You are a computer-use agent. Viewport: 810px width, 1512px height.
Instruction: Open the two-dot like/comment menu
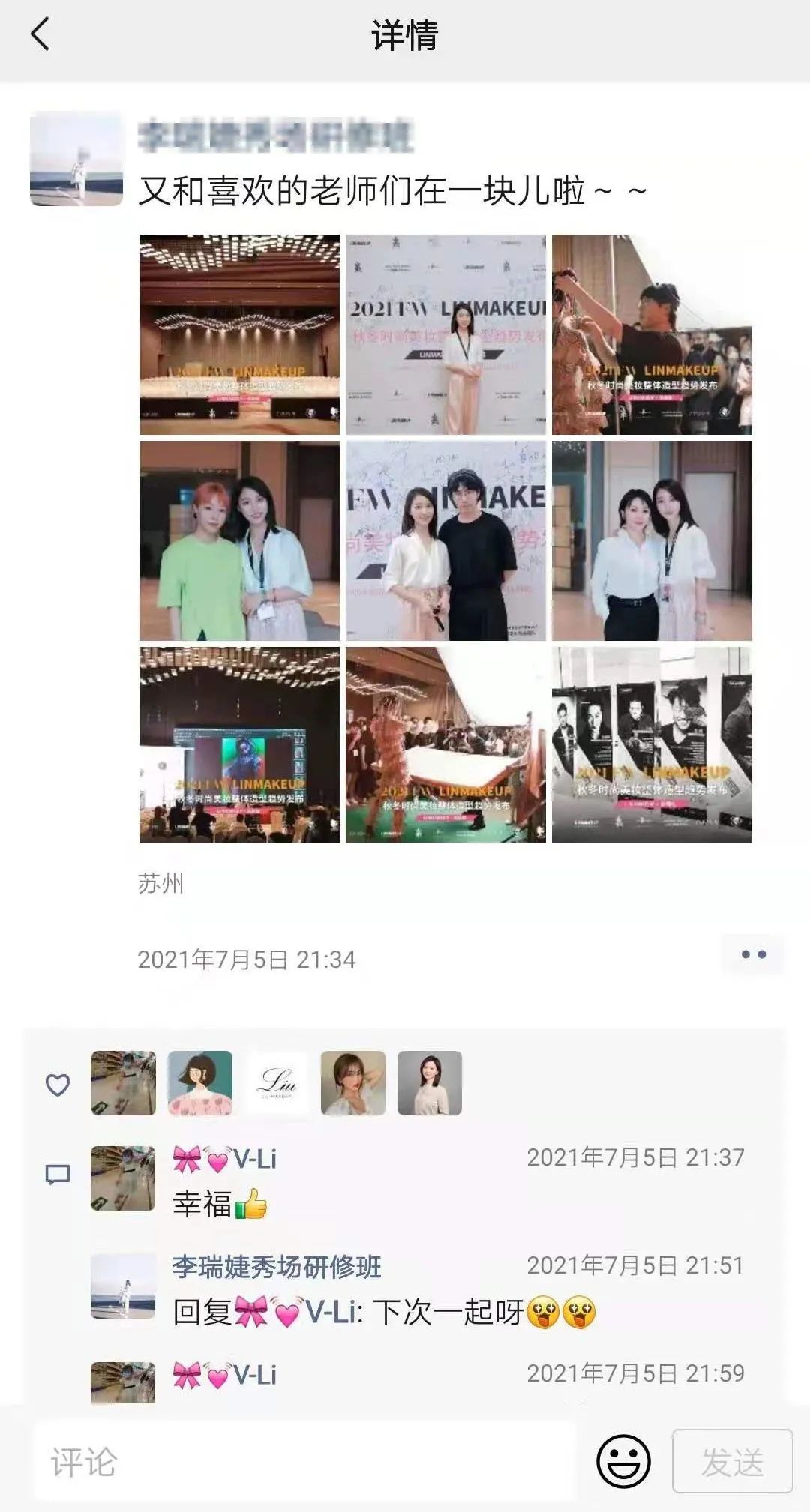point(753,954)
